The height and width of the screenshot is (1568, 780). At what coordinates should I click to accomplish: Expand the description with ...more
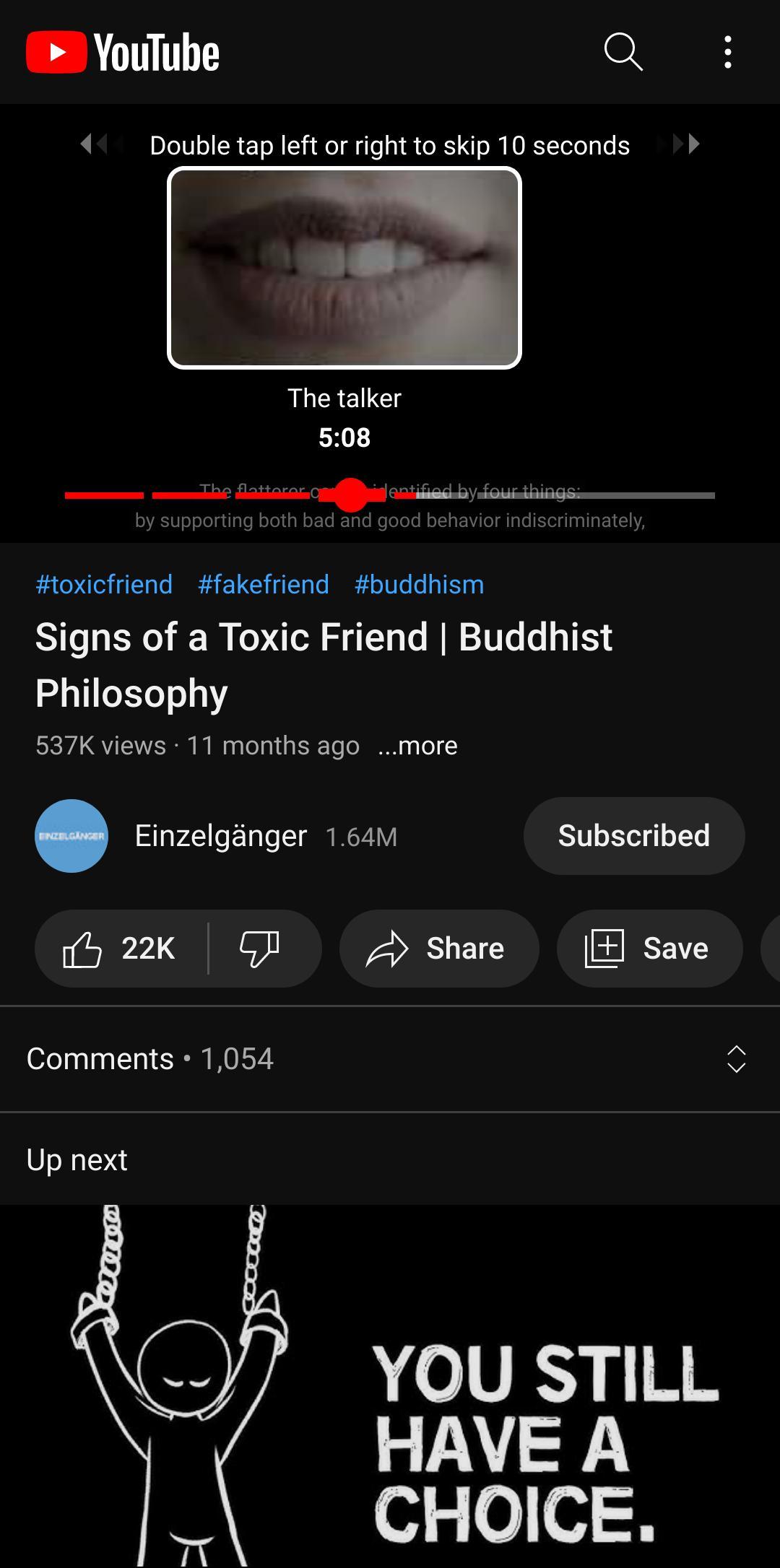pos(417,746)
